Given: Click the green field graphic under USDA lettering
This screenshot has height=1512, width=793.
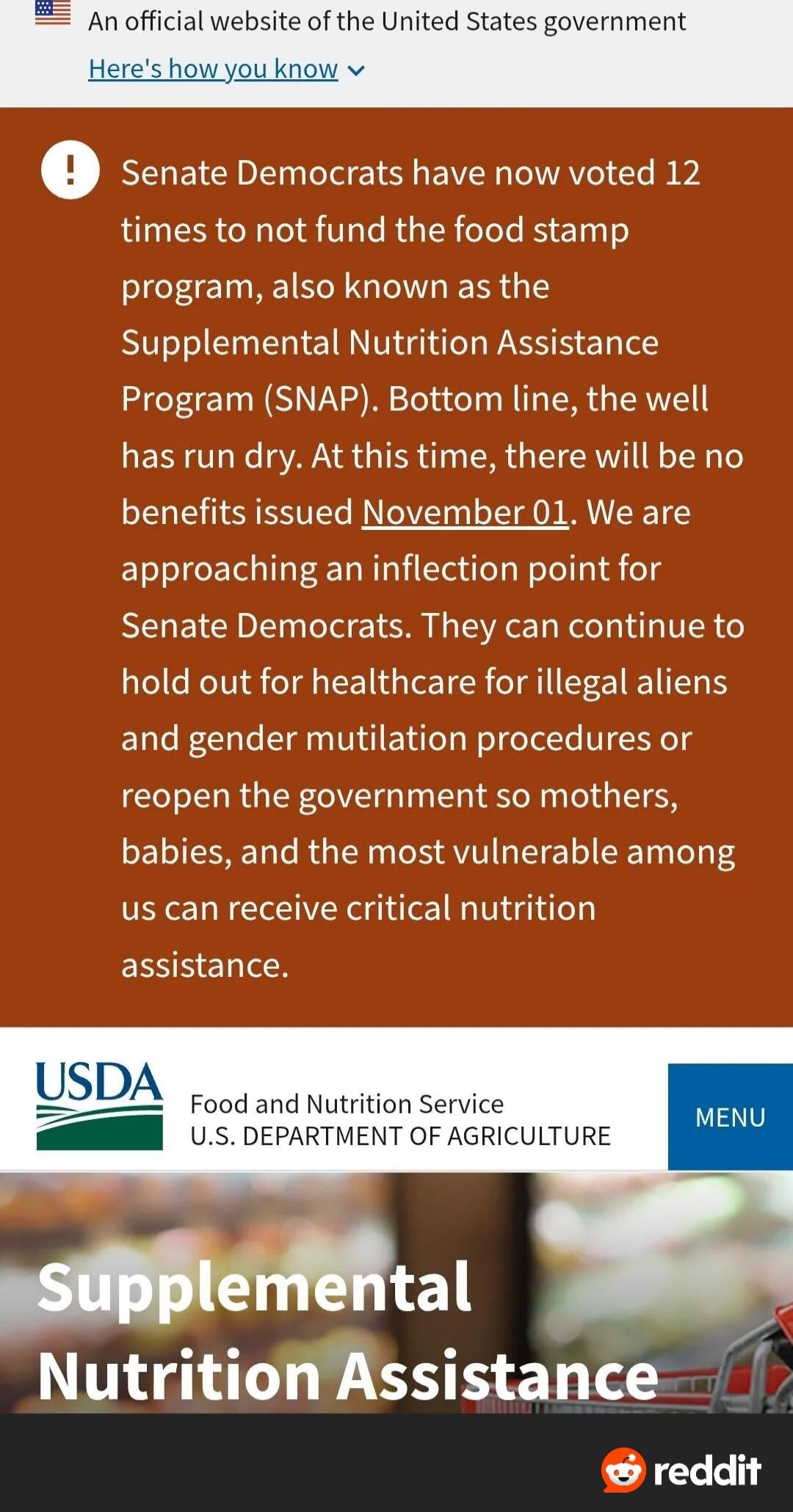Looking at the screenshot, I should point(99,1127).
